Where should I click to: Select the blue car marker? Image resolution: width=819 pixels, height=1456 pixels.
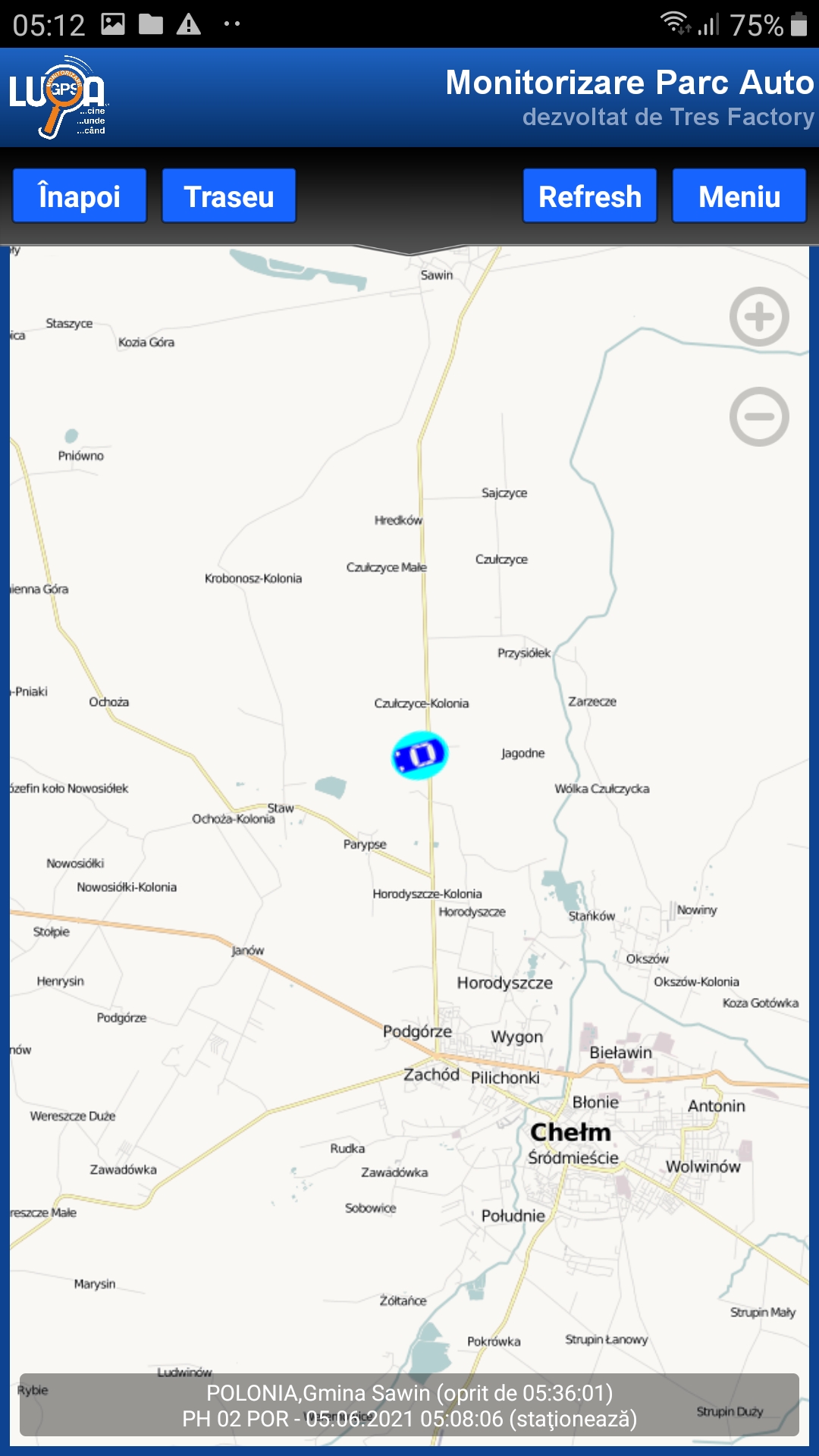click(x=419, y=755)
